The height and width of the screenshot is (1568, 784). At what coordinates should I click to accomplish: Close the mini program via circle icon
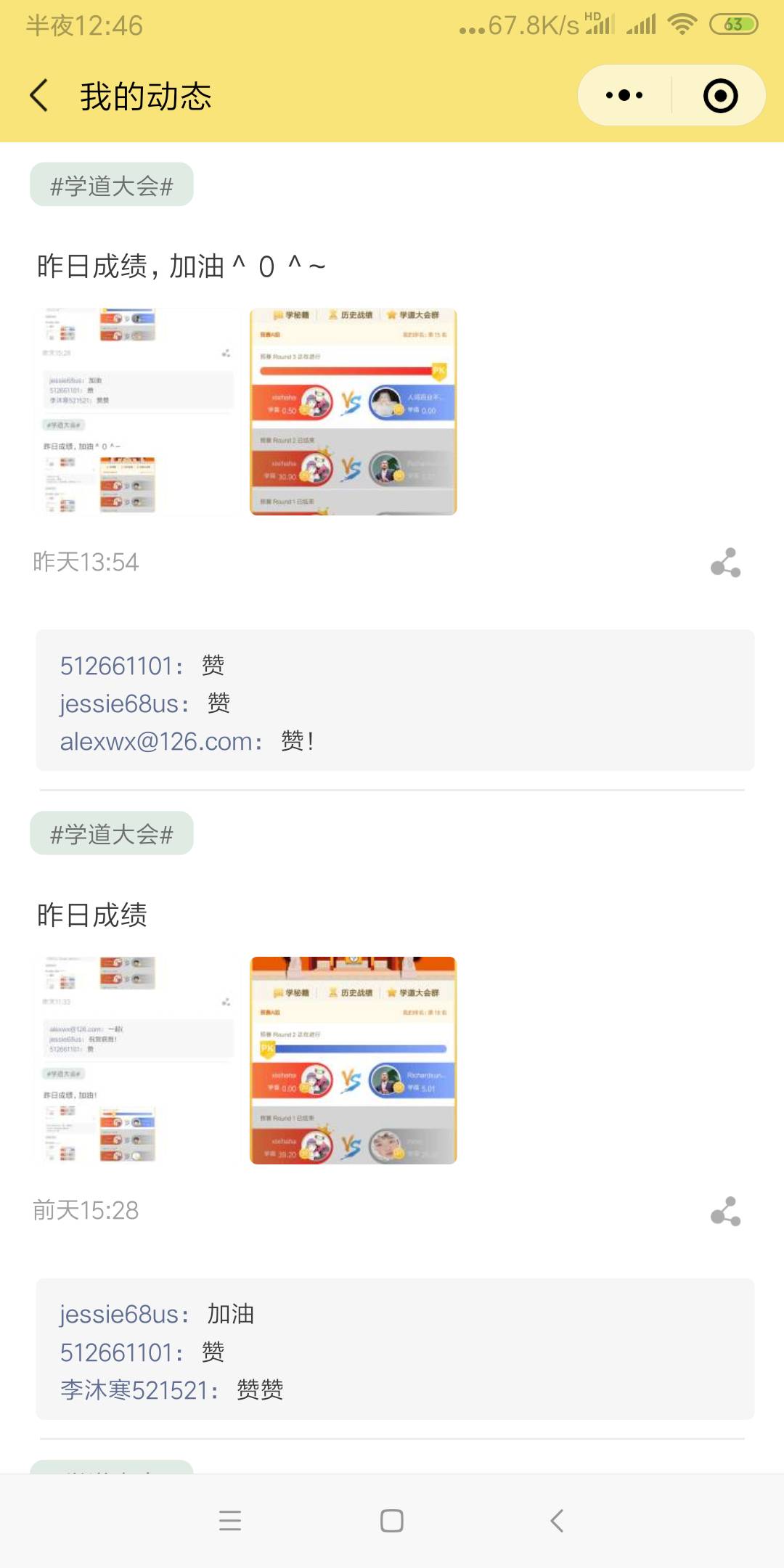point(720,96)
